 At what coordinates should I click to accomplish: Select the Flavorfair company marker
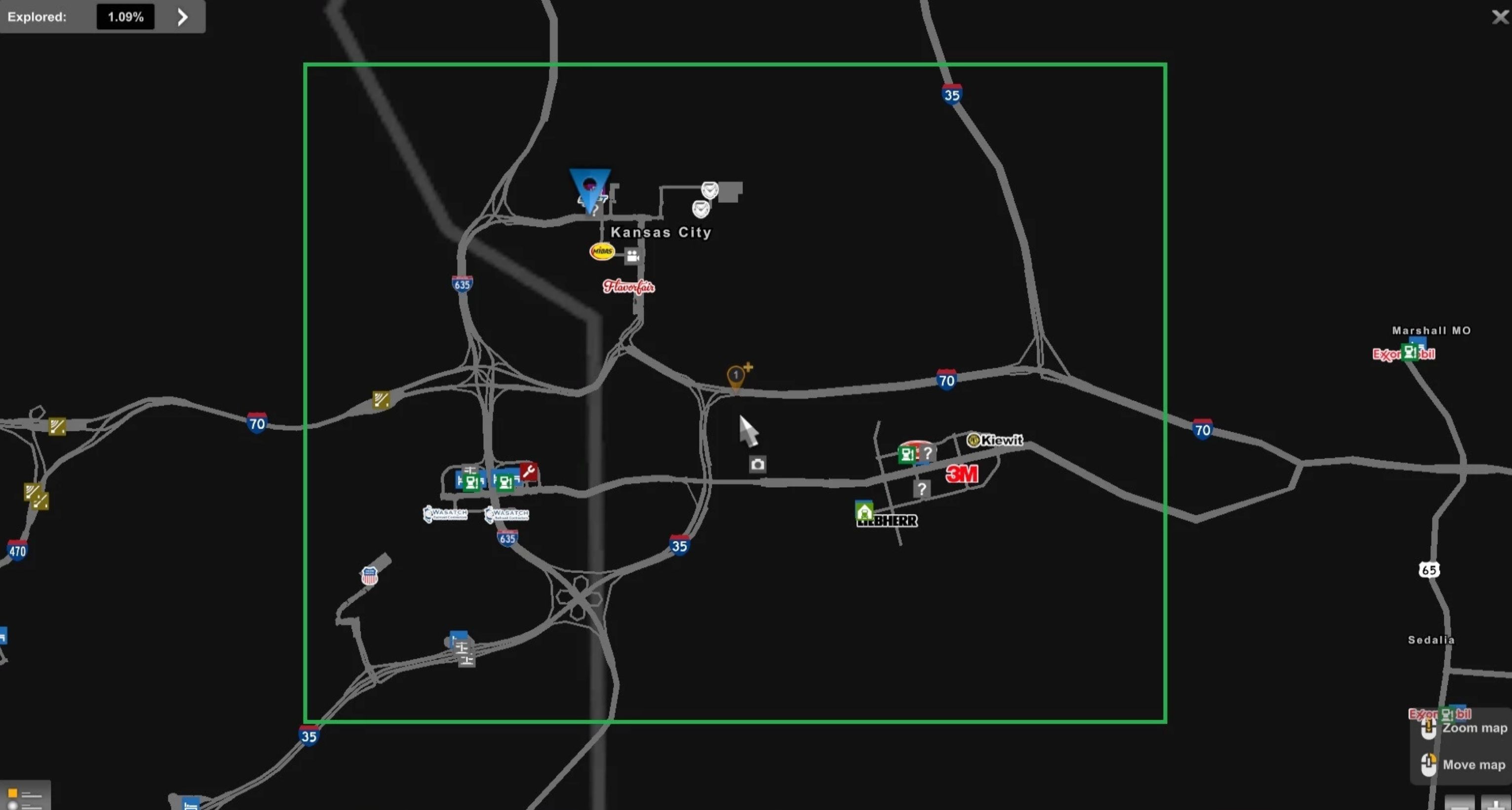click(628, 286)
